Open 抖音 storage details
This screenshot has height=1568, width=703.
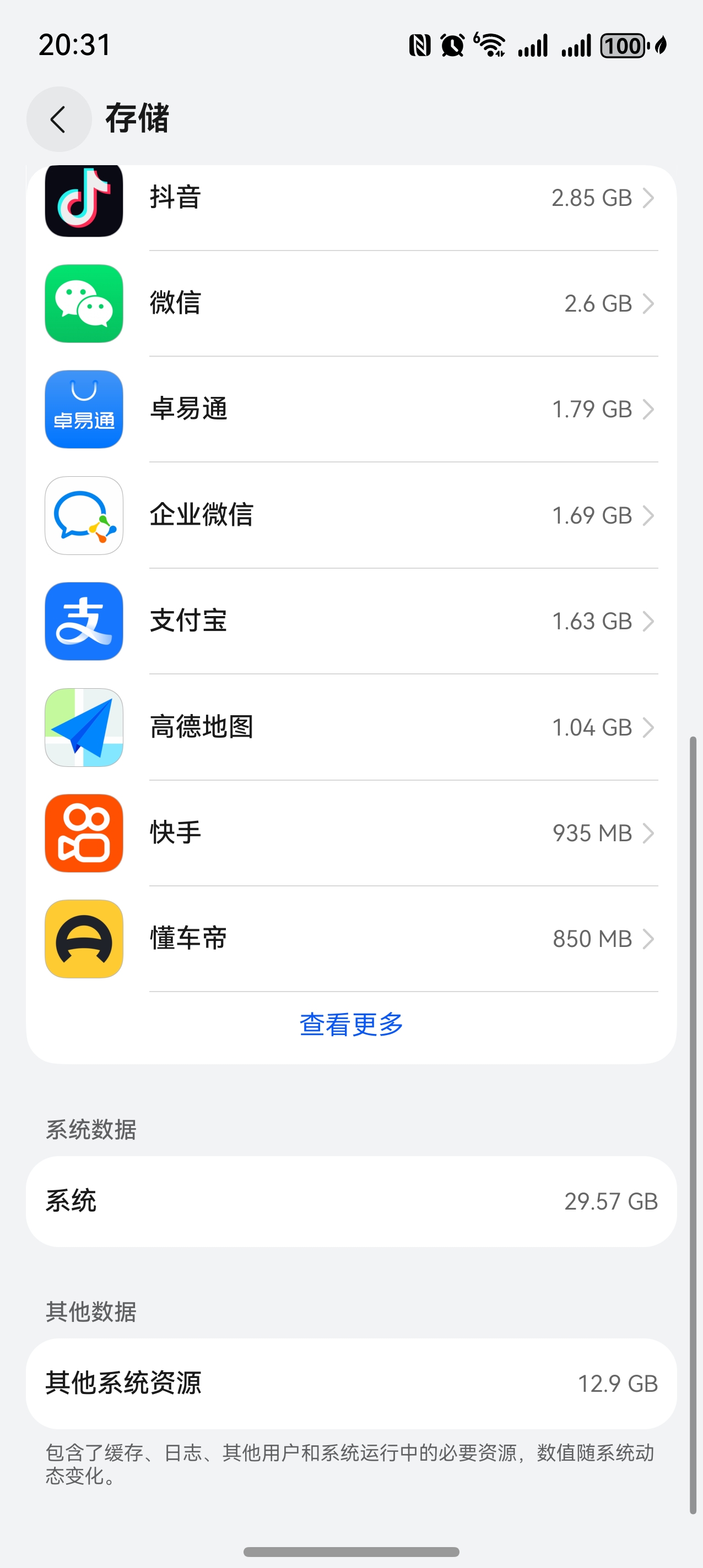tap(351, 198)
